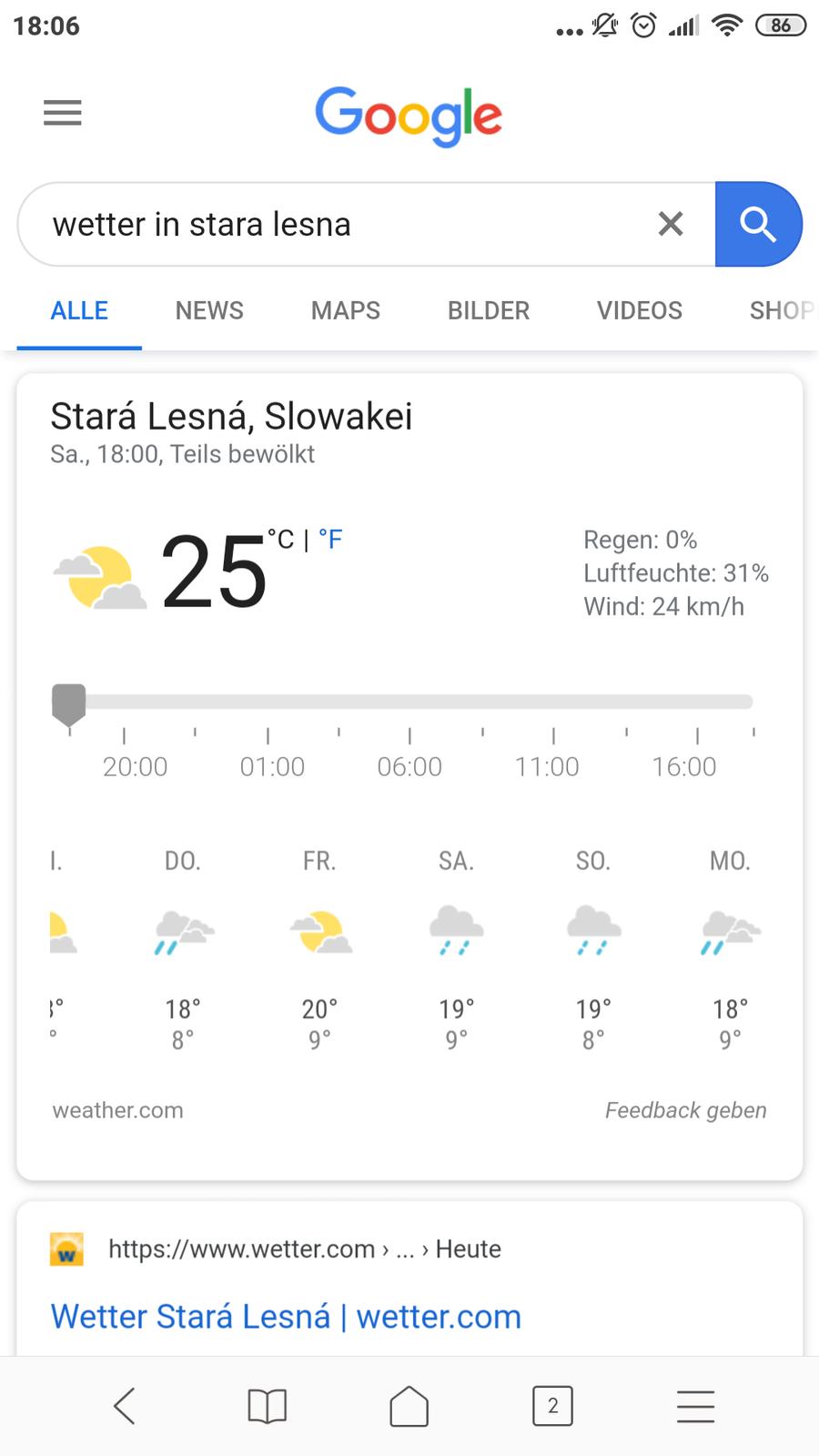Switch to the Bilder tab
Image resolution: width=819 pixels, height=1456 pixels.
(x=489, y=310)
